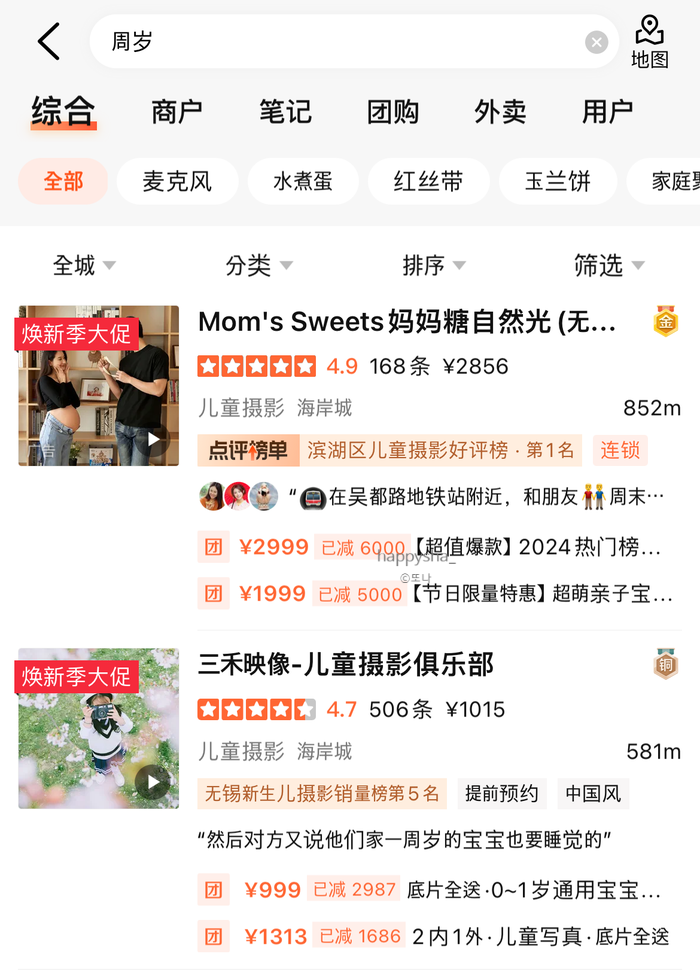The height and width of the screenshot is (972, 700).
Task: Expand the 全城 dropdown
Action: (84, 265)
